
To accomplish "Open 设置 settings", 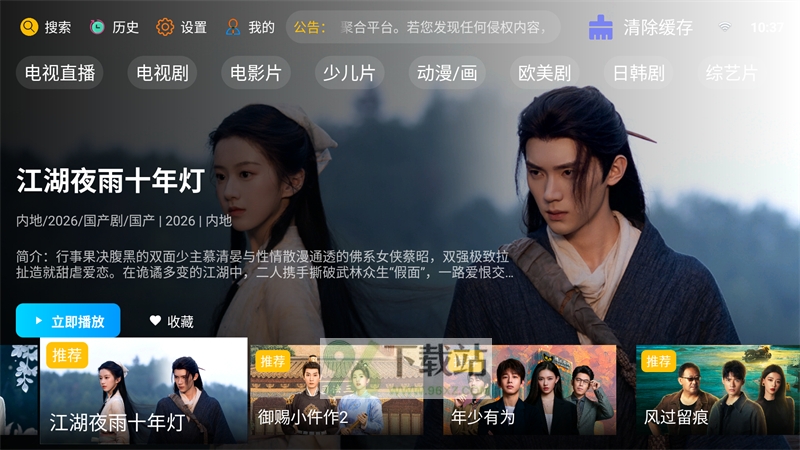I will coord(181,27).
